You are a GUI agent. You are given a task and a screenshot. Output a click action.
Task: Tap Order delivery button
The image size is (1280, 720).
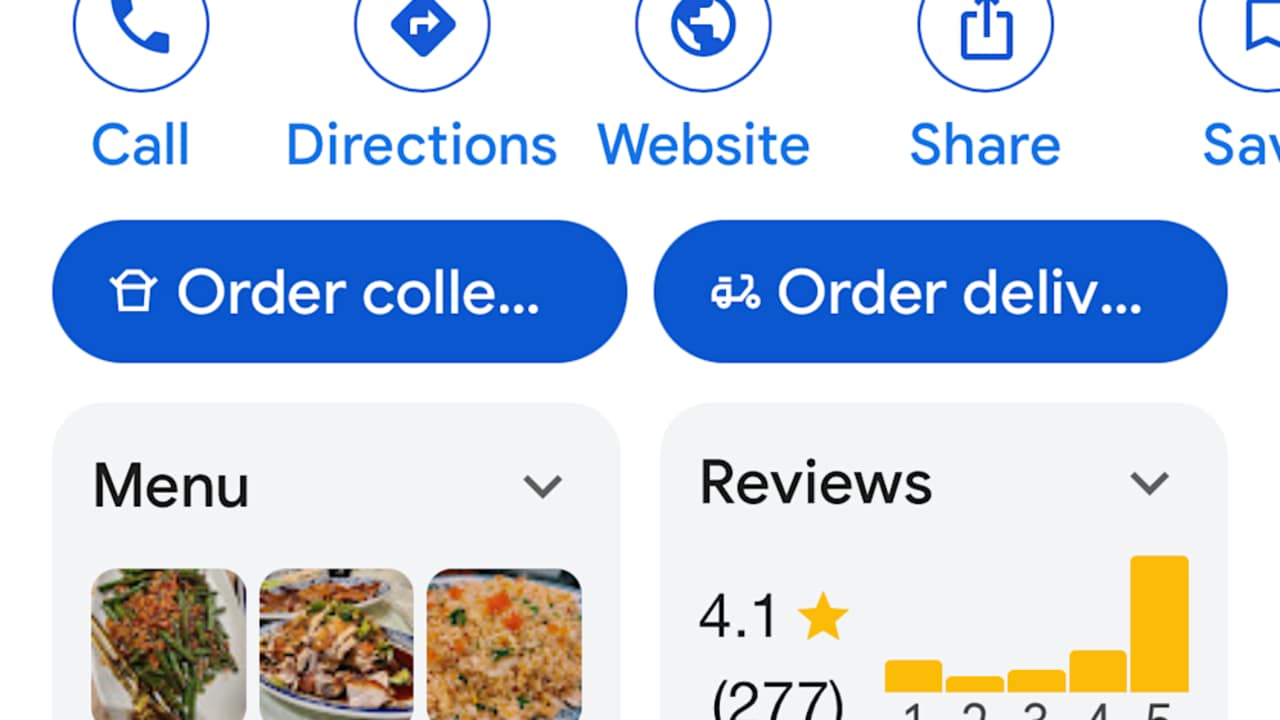tap(940, 292)
